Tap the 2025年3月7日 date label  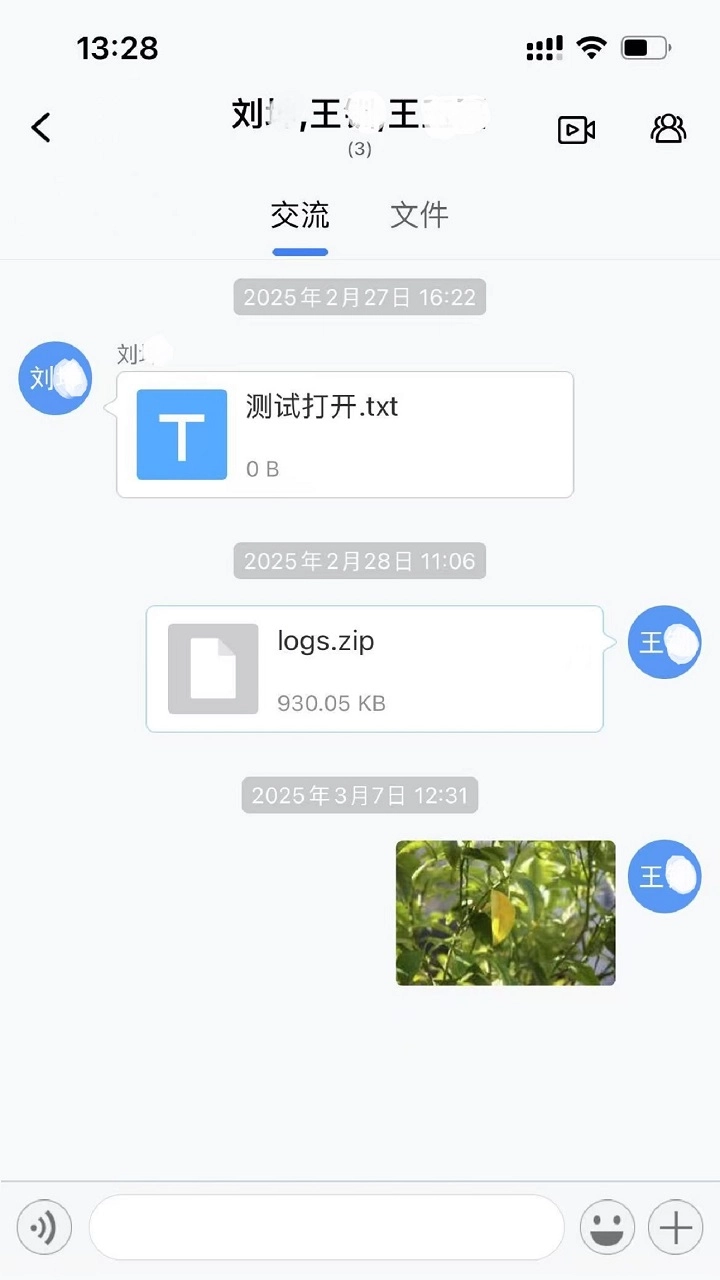pos(359,795)
